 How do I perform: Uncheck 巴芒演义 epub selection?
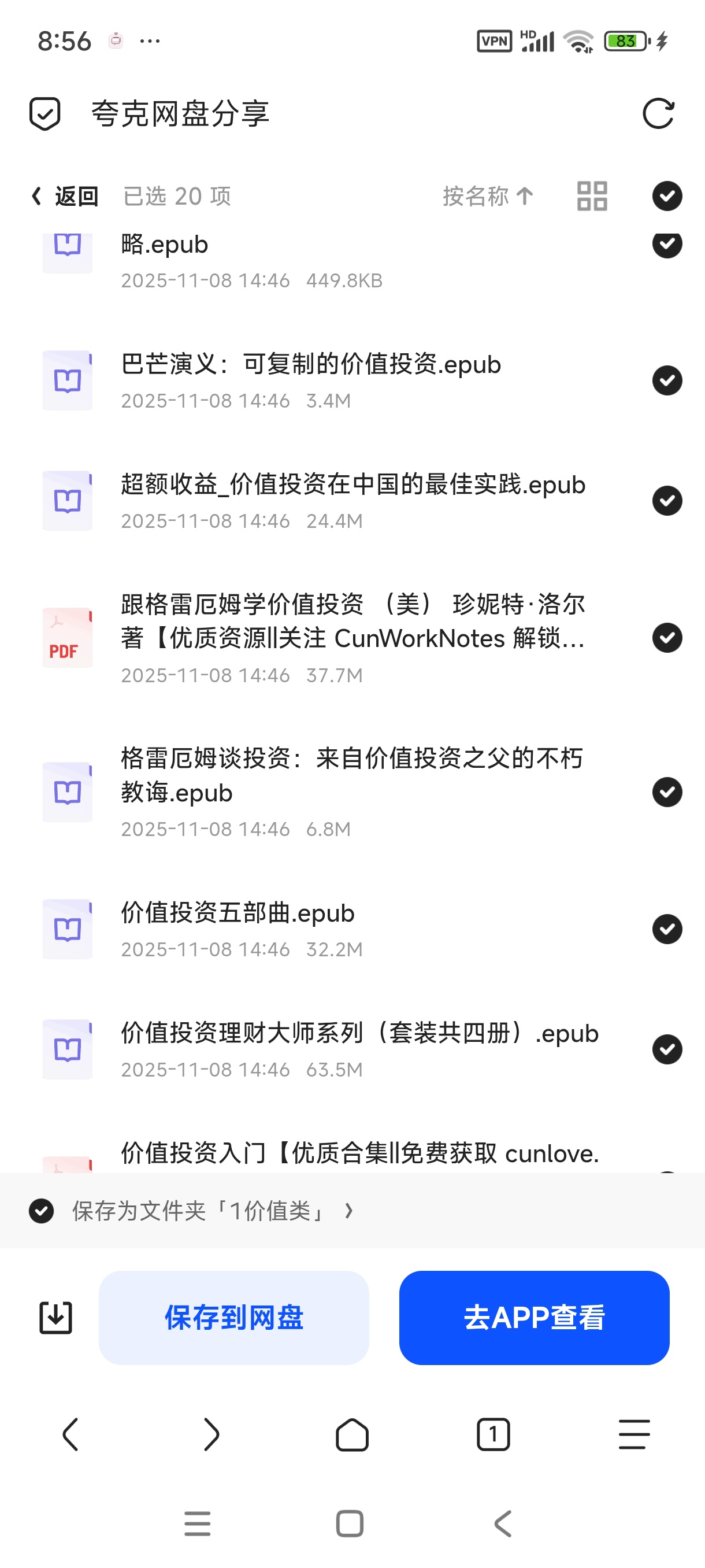(667, 380)
